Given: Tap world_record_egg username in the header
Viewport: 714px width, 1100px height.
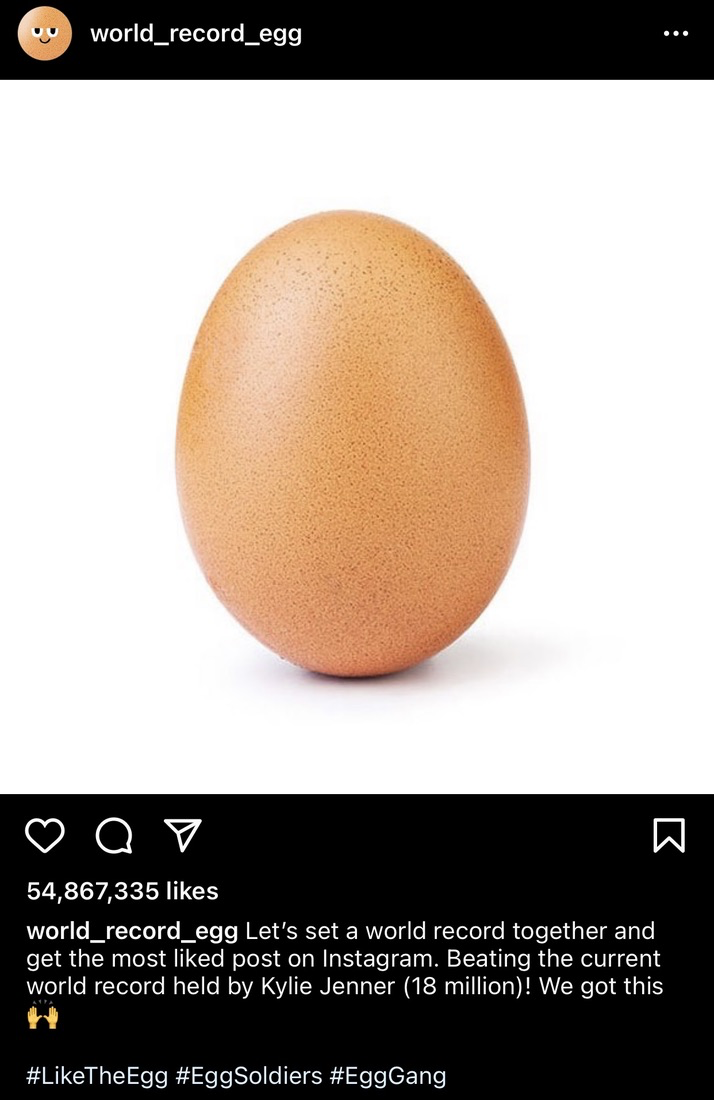Looking at the screenshot, I should tap(196, 34).
